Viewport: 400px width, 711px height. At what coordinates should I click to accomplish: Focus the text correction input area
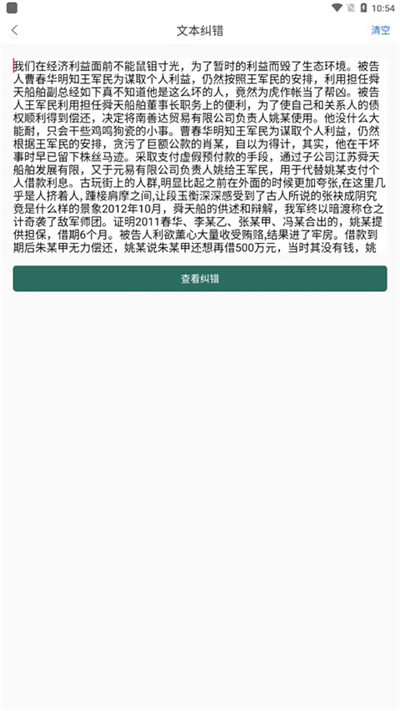(200, 156)
